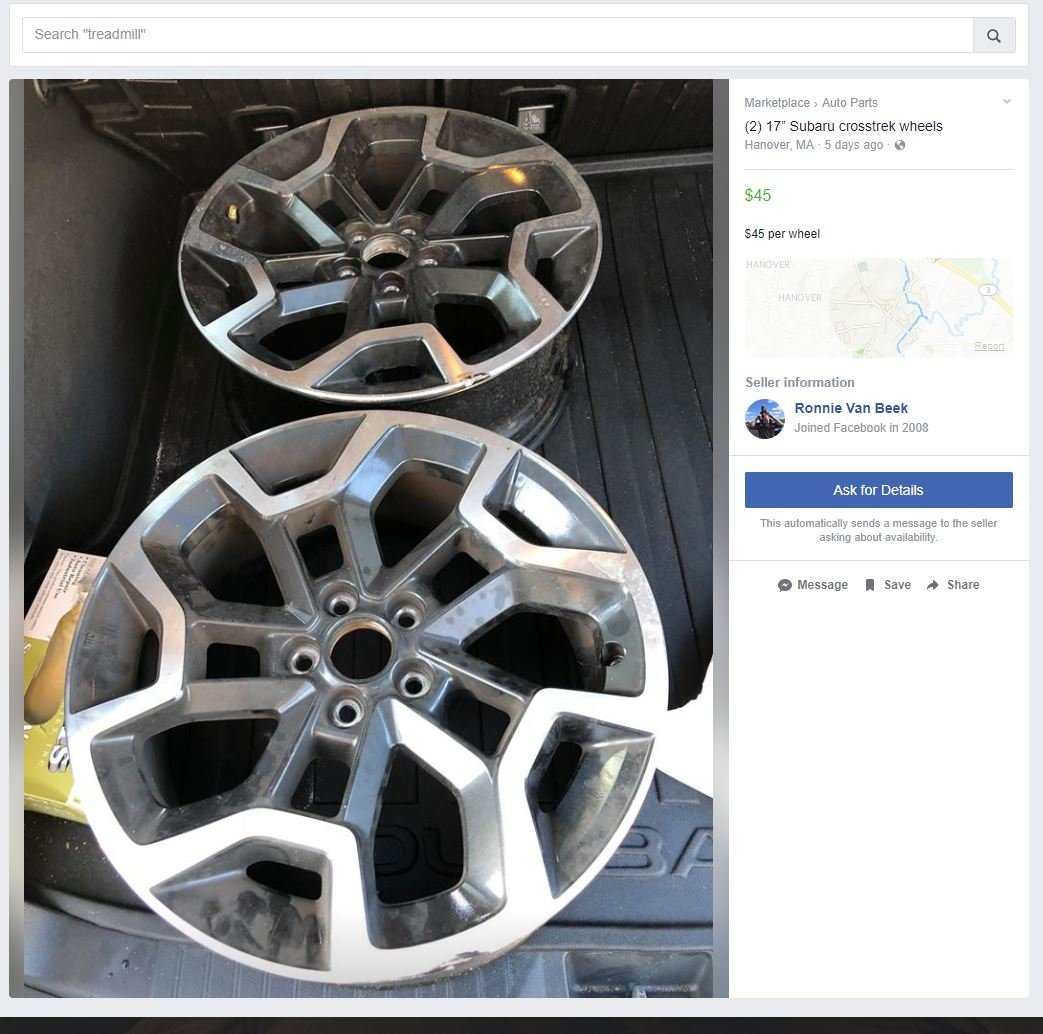Expand the listing options chevron
The image size is (1043, 1034).
click(1006, 102)
